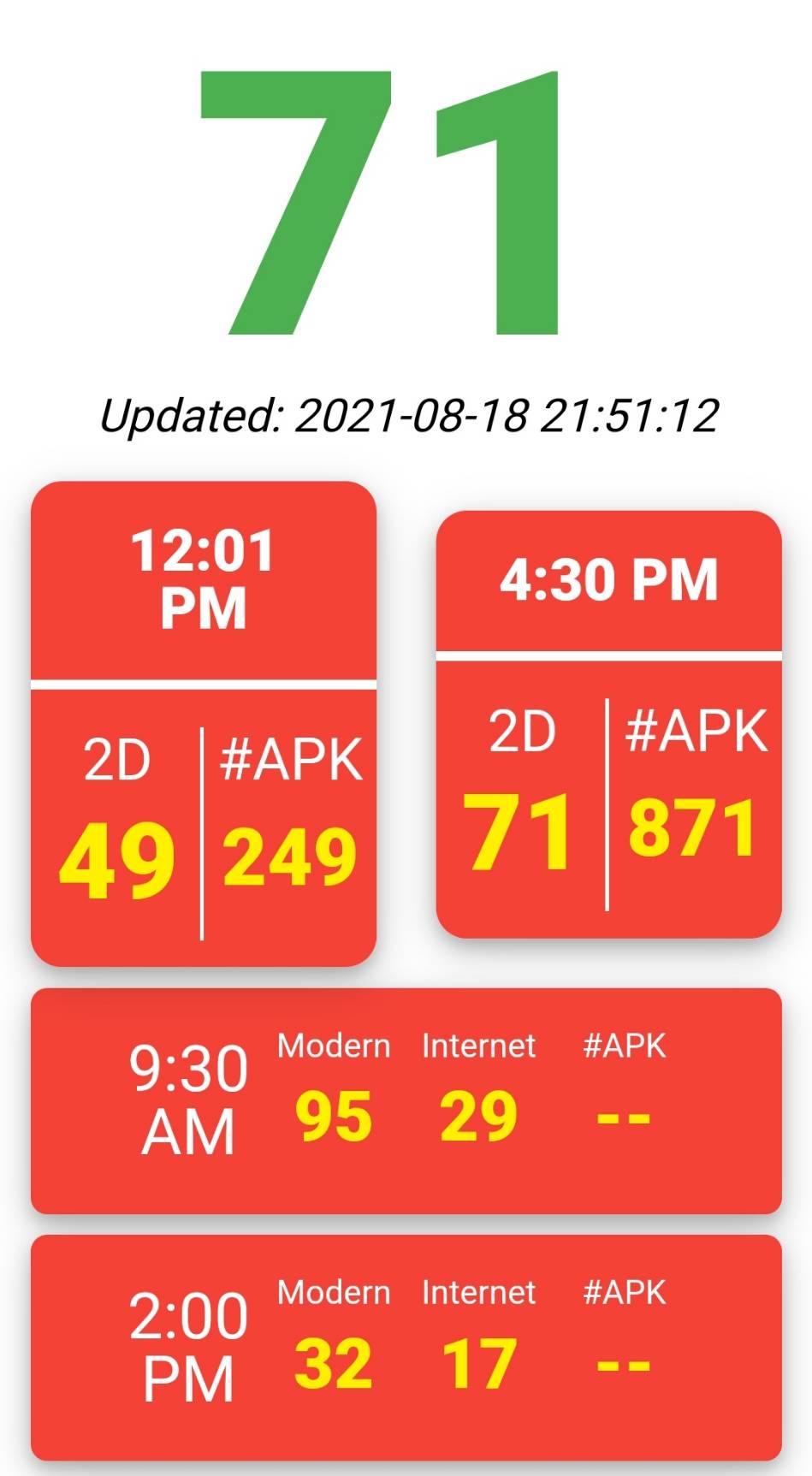
Task: Open the 9:30 AM Modern/Internet card
Action: point(406,1101)
